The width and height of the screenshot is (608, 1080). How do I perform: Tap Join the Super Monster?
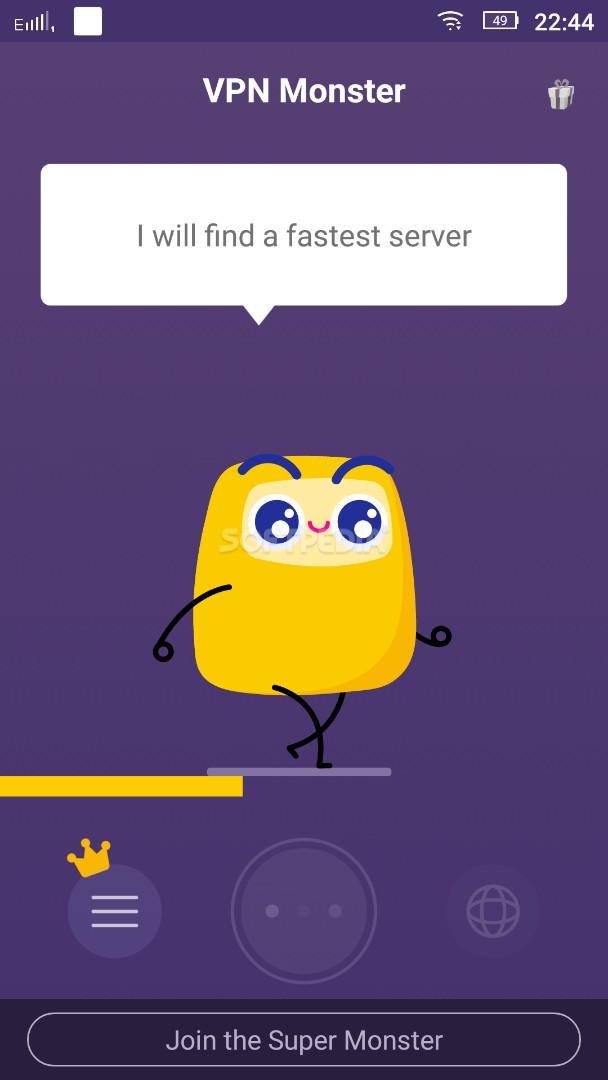[x=304, y=1040]
